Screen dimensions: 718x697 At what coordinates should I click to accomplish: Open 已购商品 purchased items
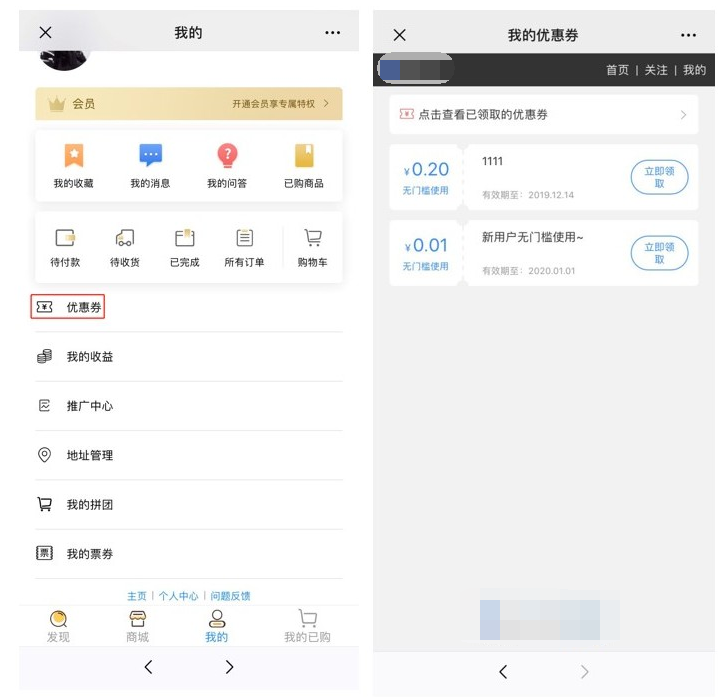[304, 166]
